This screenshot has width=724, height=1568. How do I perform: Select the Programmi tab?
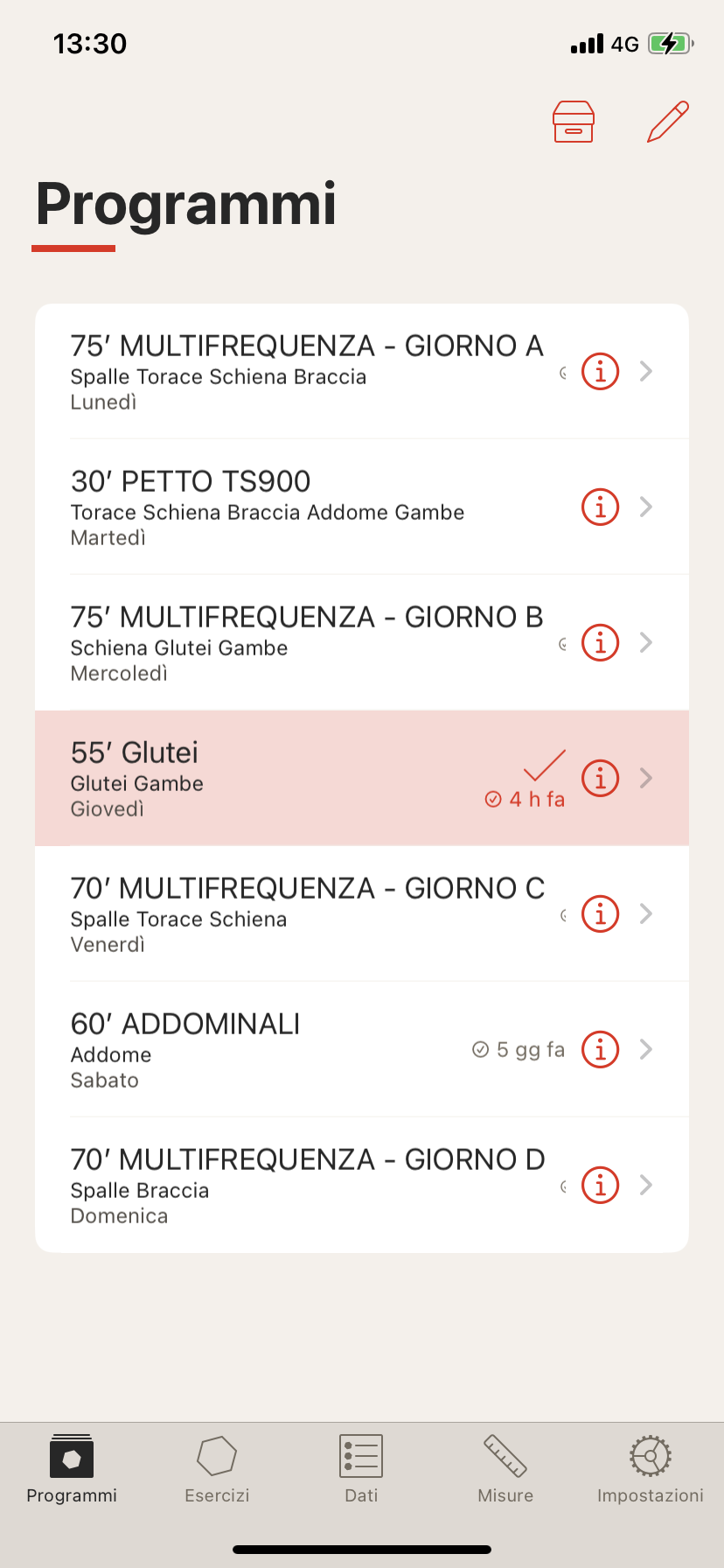(x=72, y=1470)
